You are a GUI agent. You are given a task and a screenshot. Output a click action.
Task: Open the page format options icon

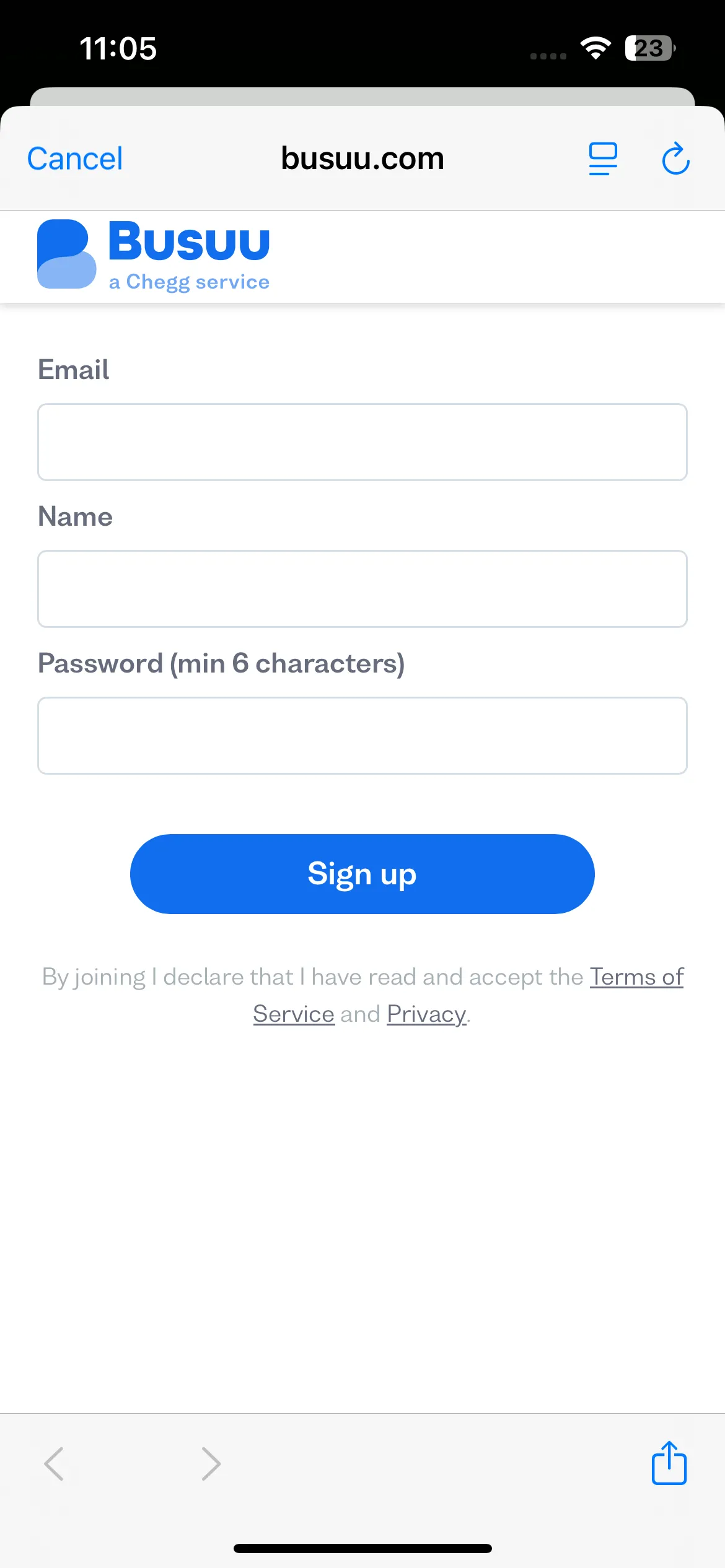tap(603, 159)
